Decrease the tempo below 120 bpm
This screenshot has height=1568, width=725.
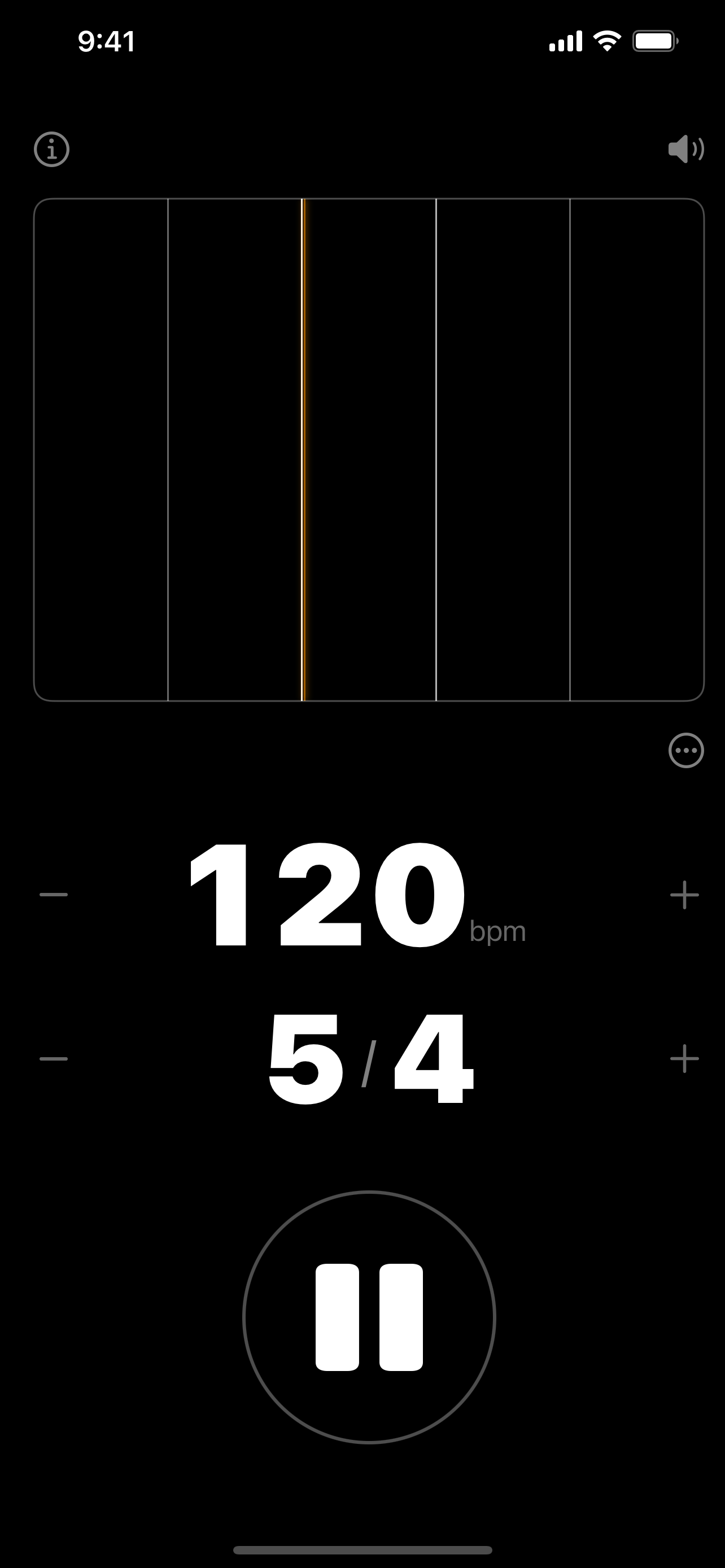(54, 894)
